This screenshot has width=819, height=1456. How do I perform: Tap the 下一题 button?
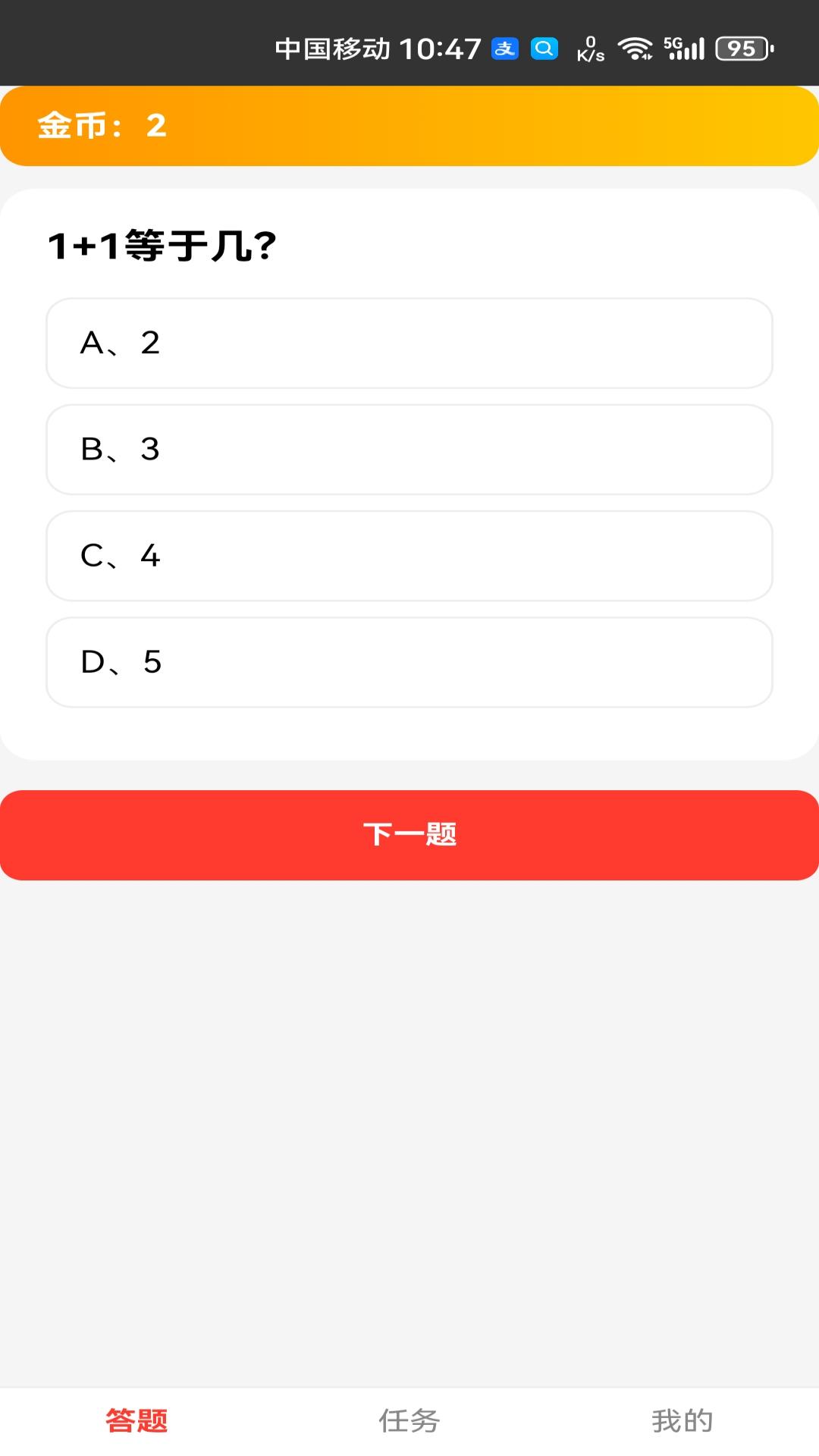pyautogui.click(x=409, y=835)
